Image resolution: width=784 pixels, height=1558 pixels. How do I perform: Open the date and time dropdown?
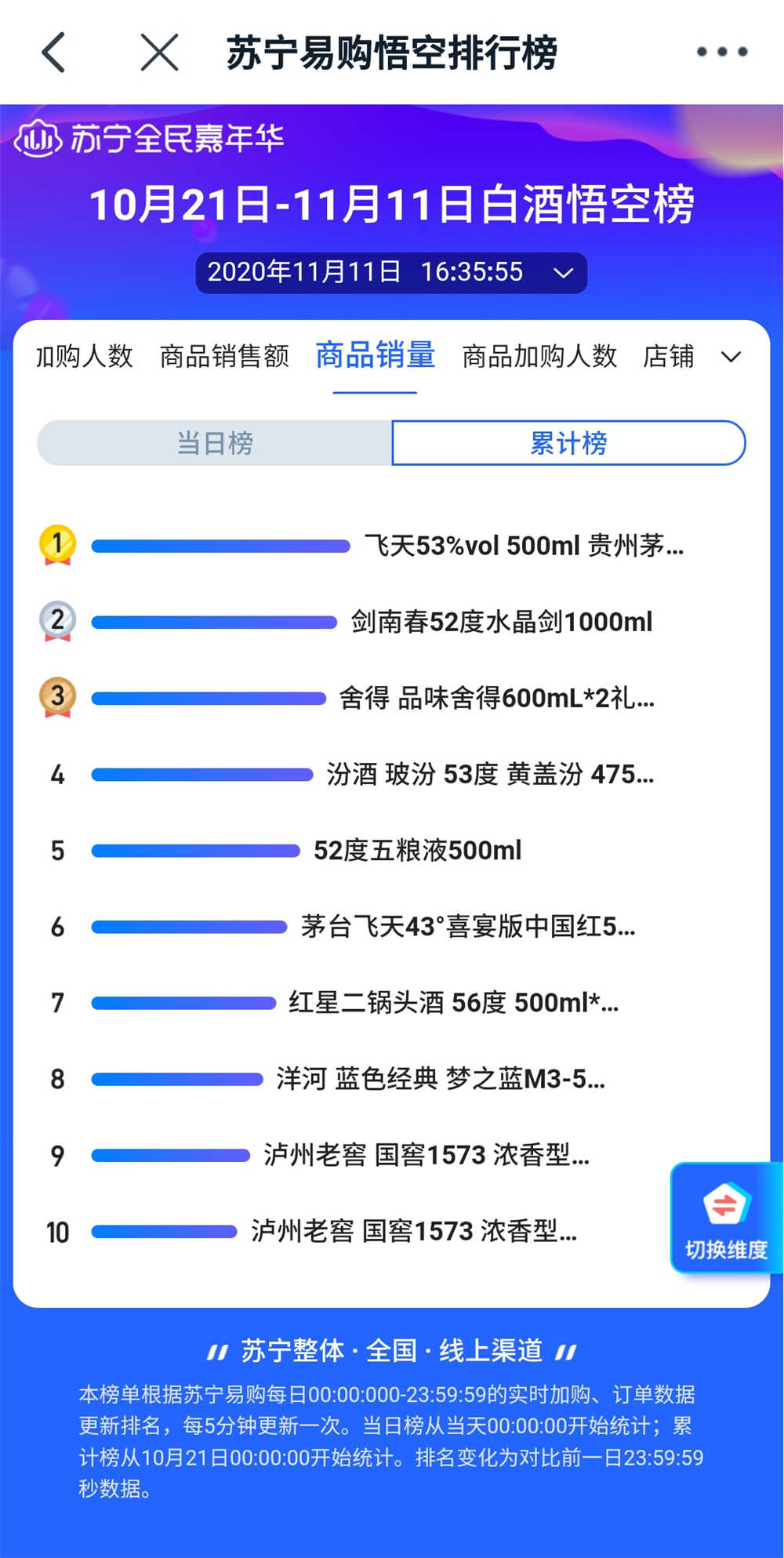pyautogui.click(x=391, y=272)
